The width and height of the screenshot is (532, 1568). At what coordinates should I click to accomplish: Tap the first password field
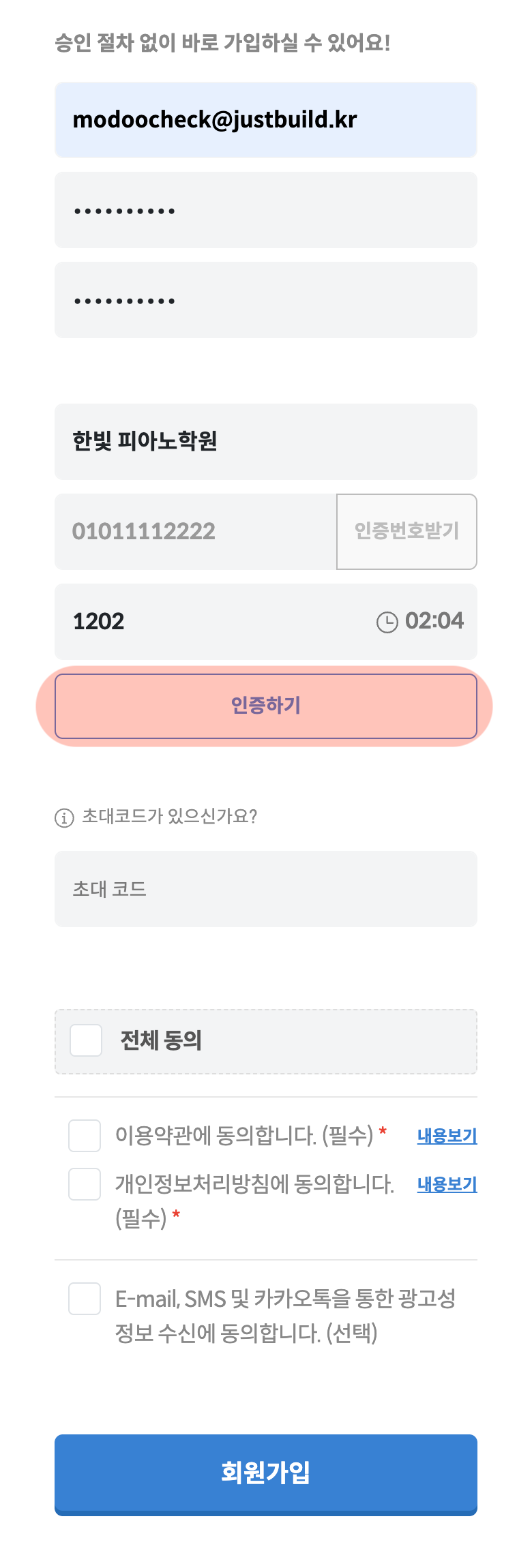point(265,210)
